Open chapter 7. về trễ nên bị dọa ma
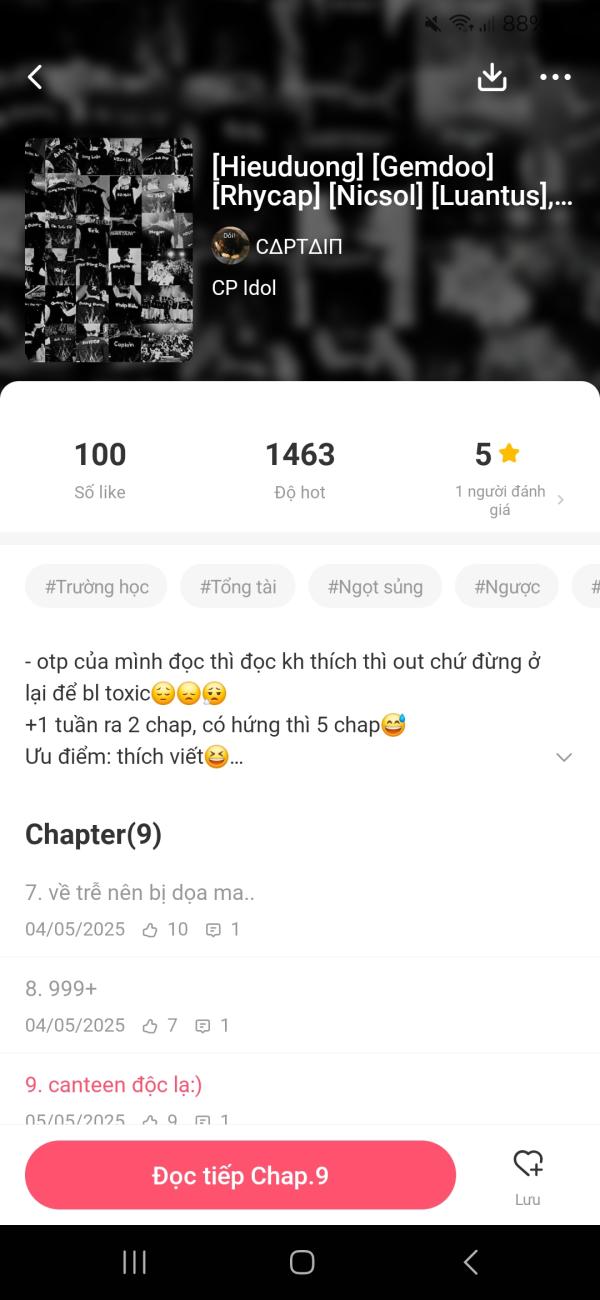This screenshot has width=600, height=1300. click(140, 893)
